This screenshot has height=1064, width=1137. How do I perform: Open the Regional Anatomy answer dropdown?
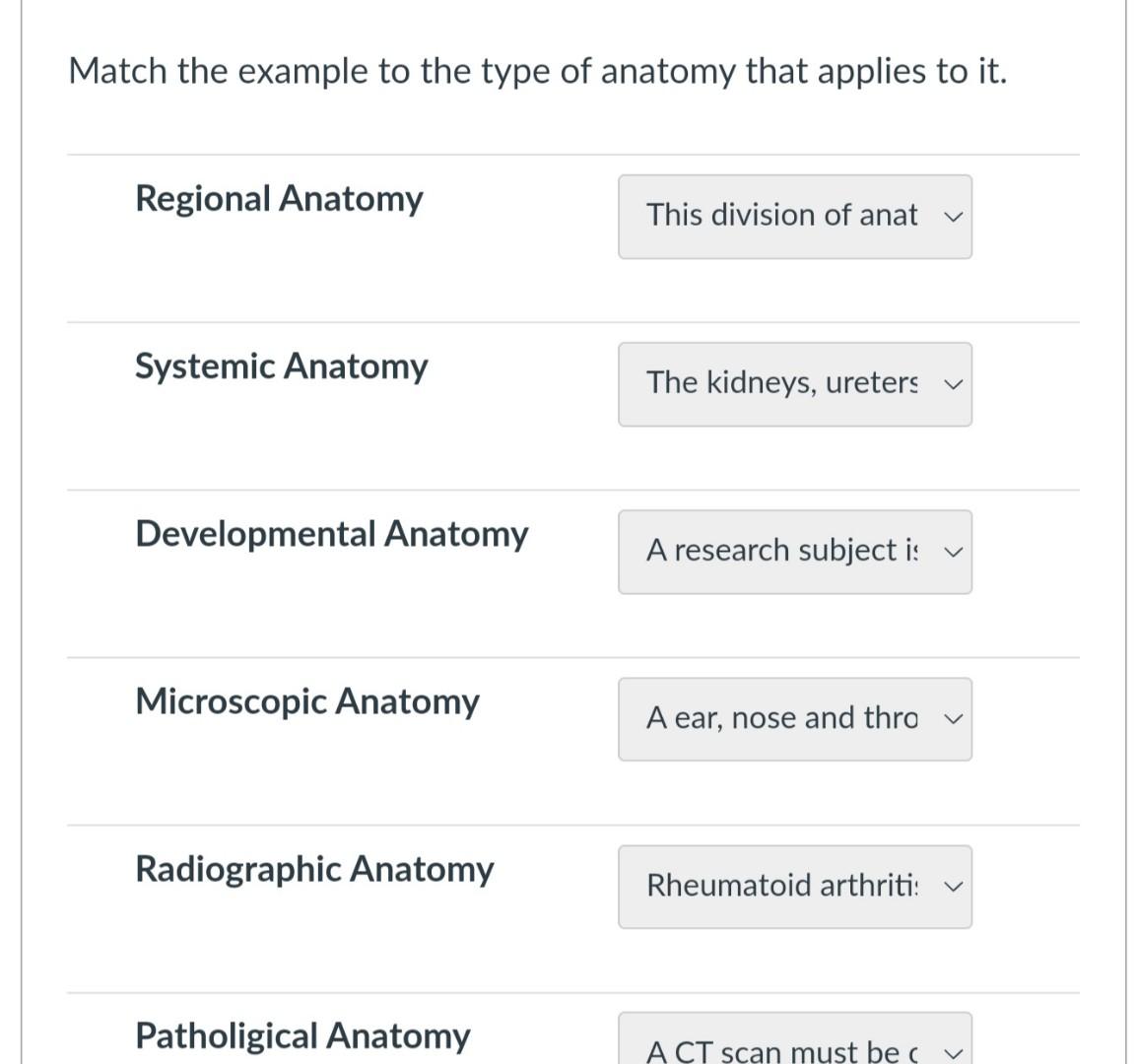pyautogui.click(x=794, y=217)
